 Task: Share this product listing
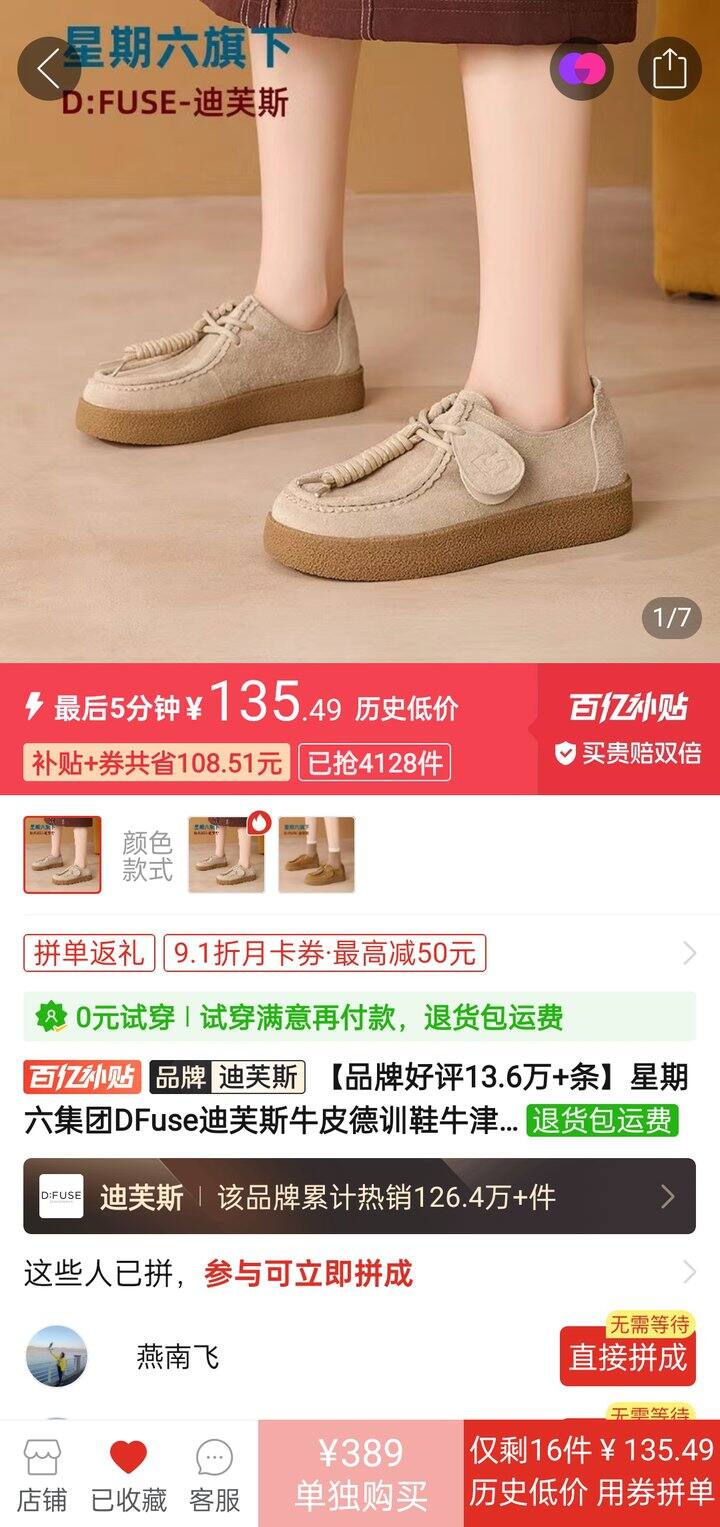[x=669, y=69]
